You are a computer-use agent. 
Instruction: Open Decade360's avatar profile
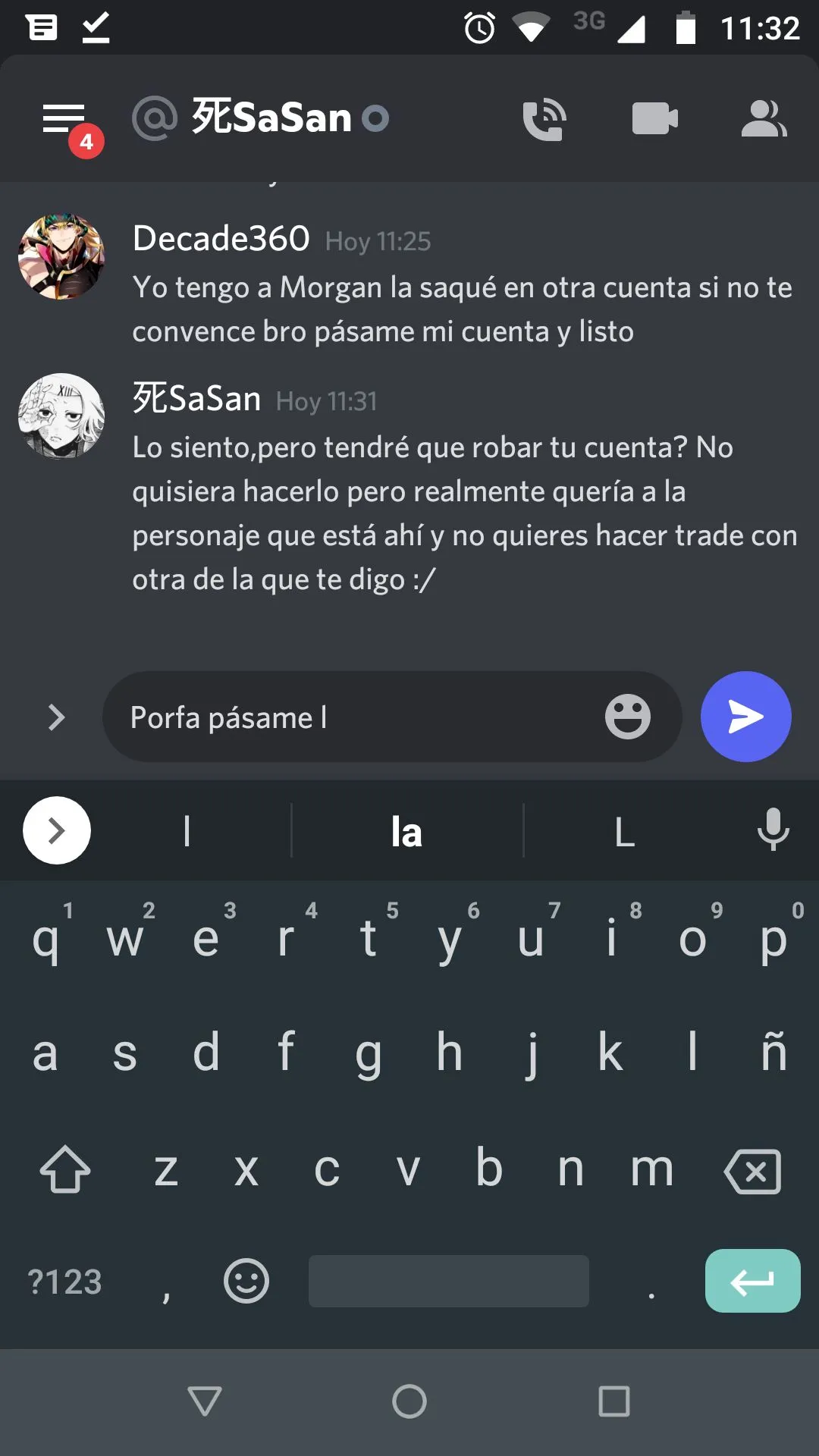[x=61, y=256]
